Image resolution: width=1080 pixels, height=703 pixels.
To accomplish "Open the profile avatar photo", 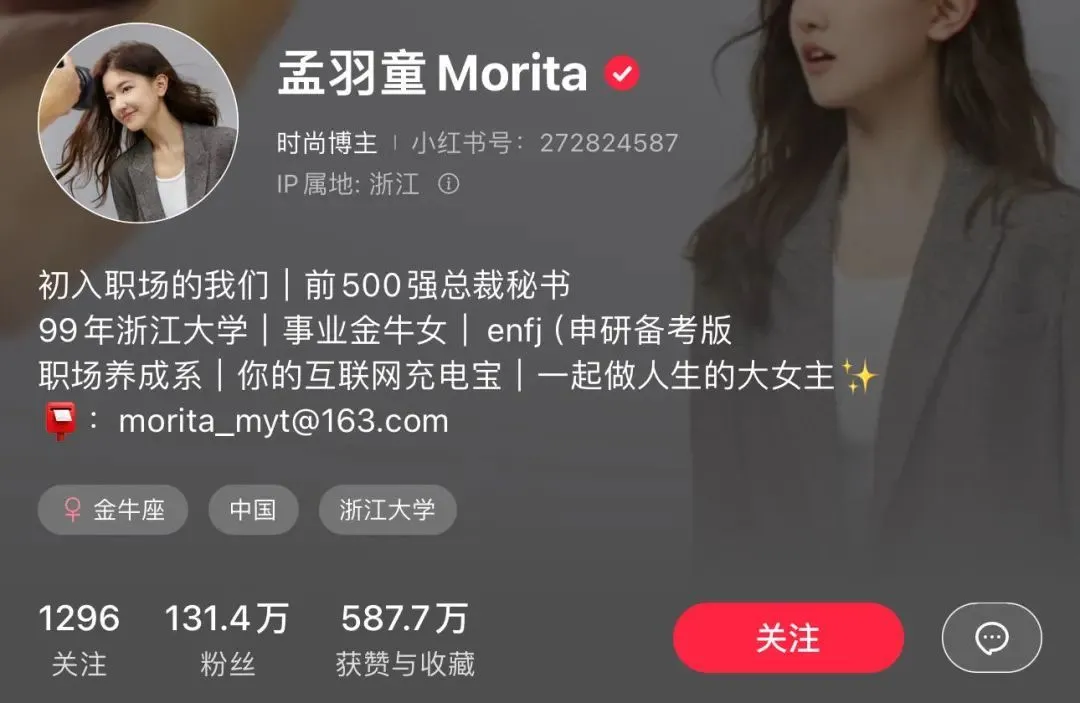I will point(138,122).
